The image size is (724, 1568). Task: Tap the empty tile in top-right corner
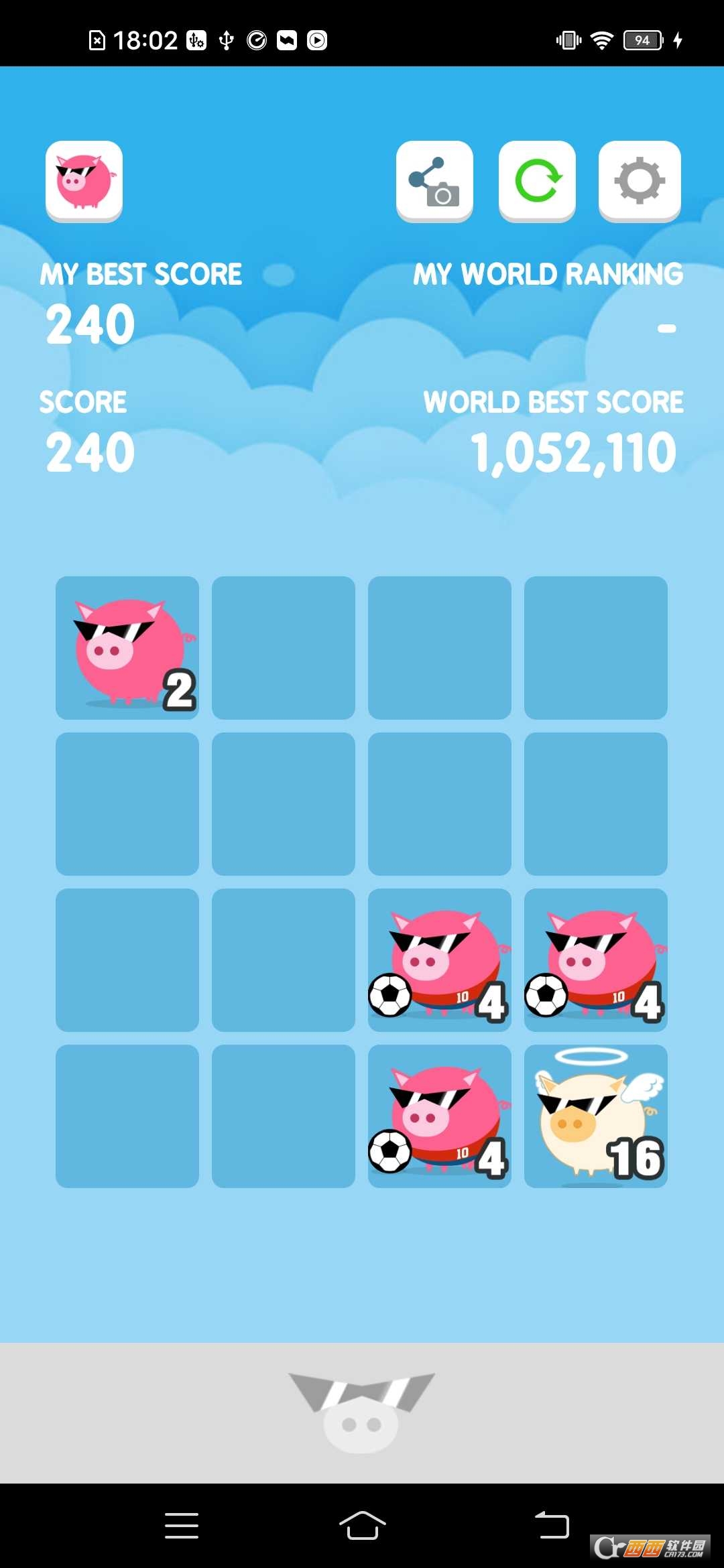pyautogui.click(x=596, y=647)
